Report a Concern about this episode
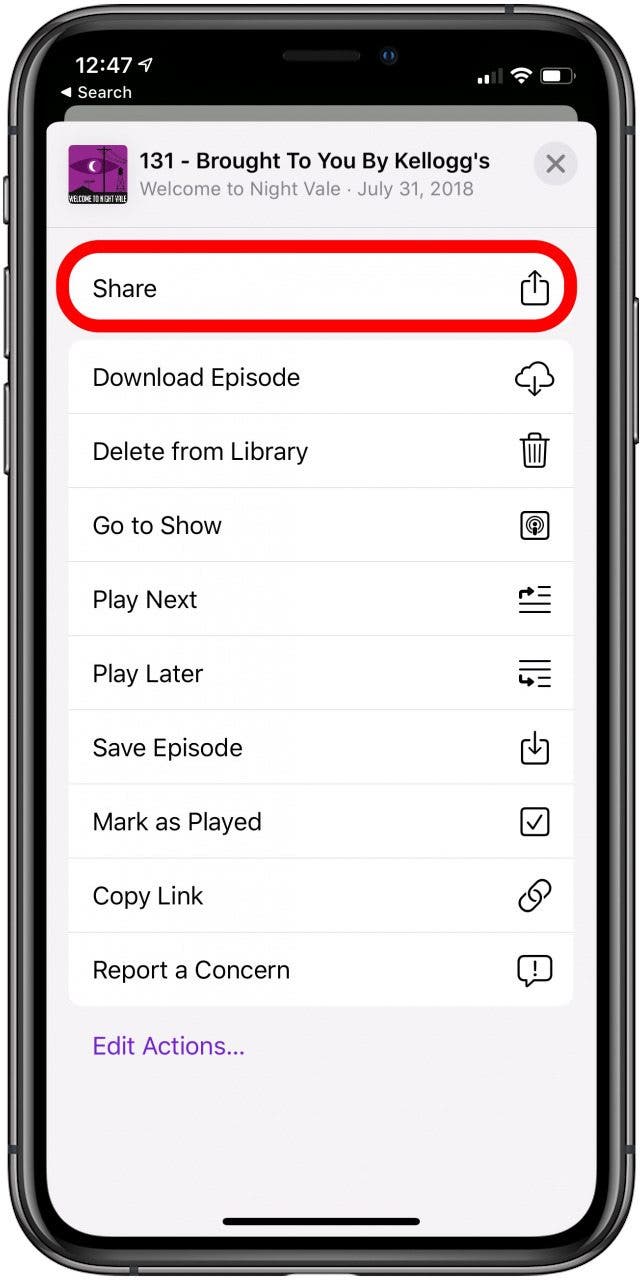 [x=321, y=969]
